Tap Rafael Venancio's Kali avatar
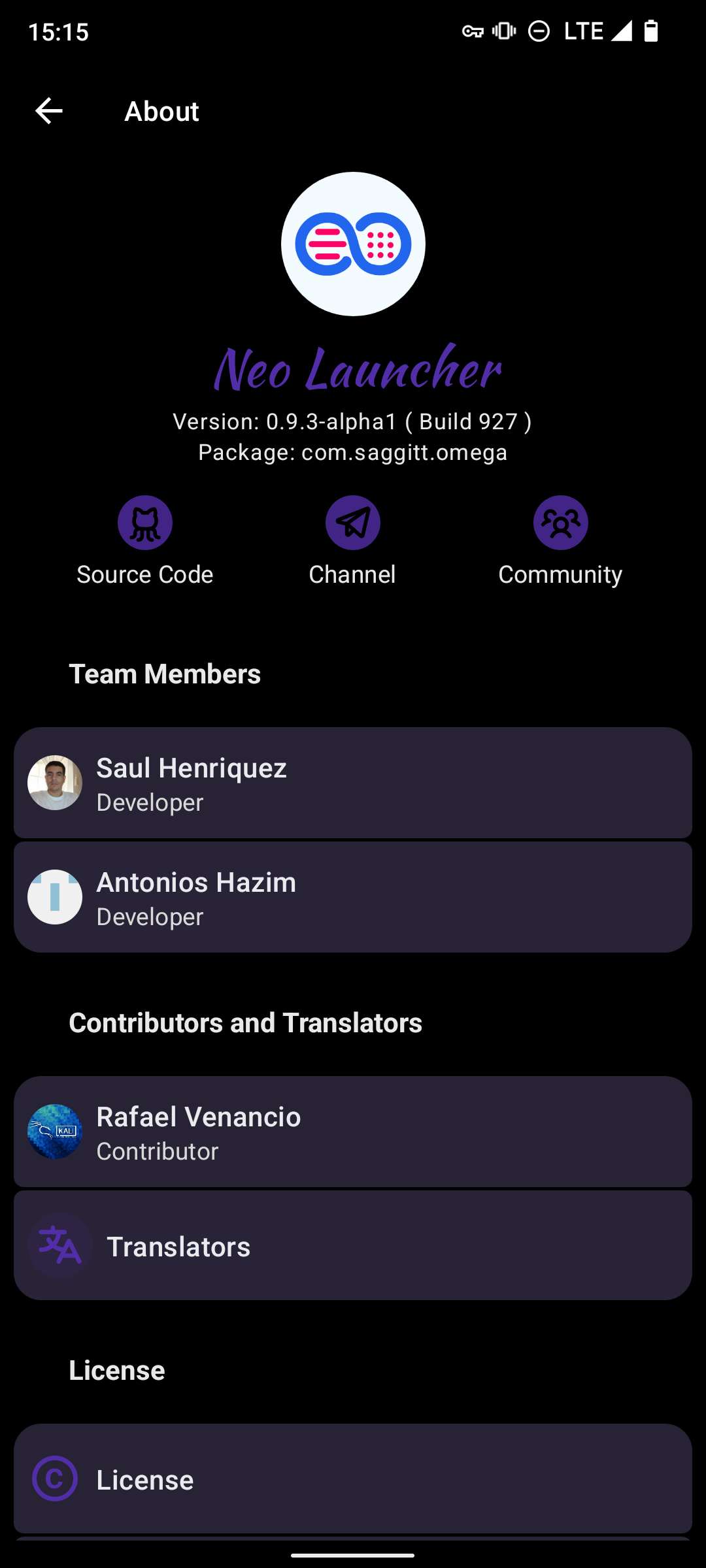Image resolution: width=706 pixels, height=1568 pixels. pyautogui.click(x=56, y=1132)
